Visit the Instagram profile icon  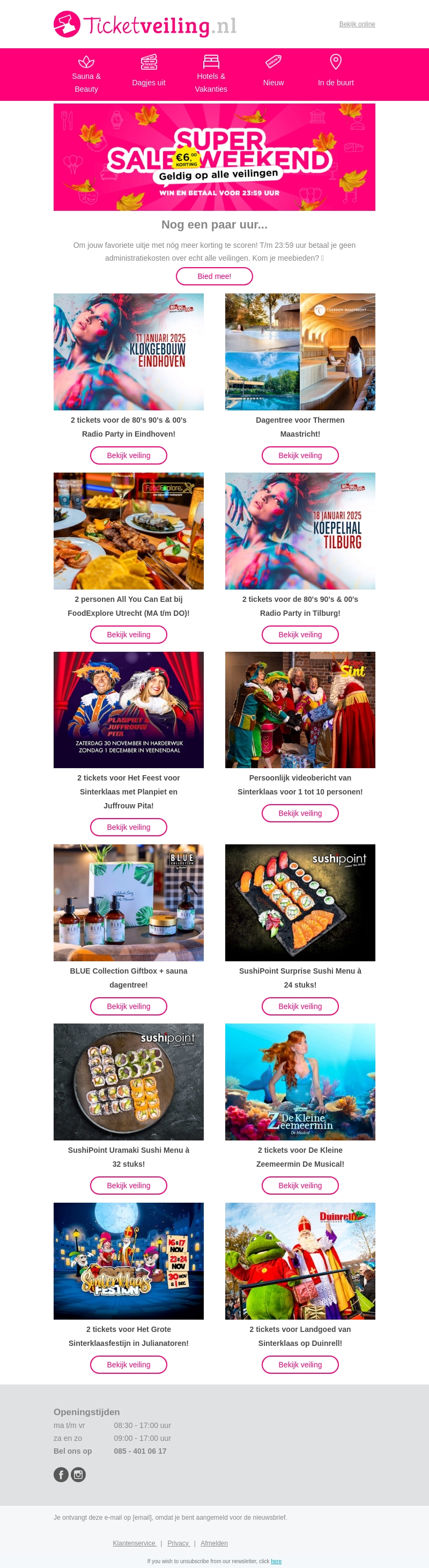[x=78, y=1474]
